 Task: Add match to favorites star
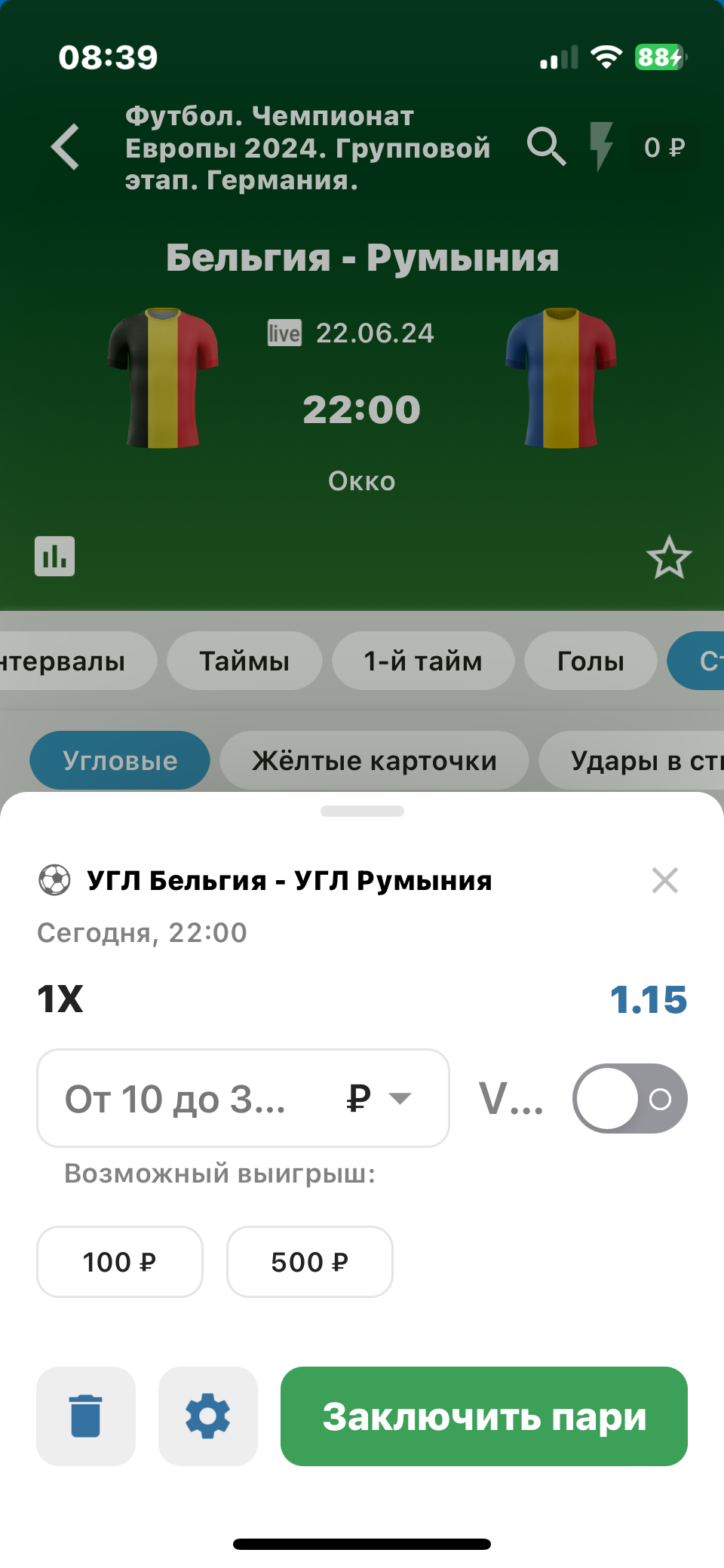(669, 558)
